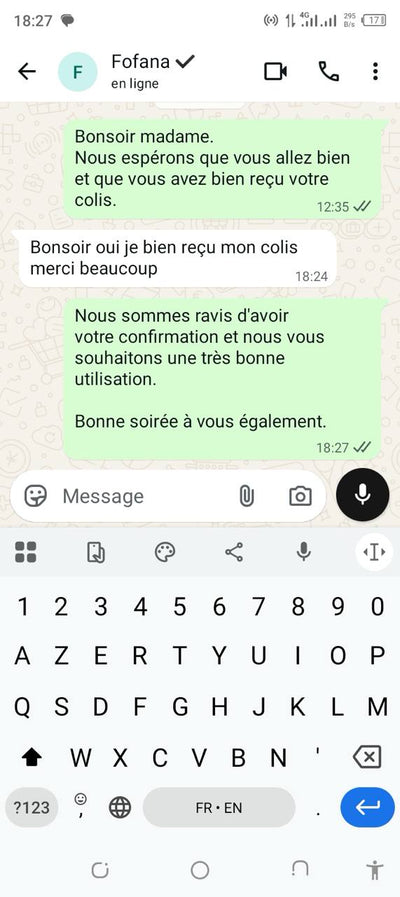Tap the blue enter key
Screen dimensions: 400x897
pos(367,808)
